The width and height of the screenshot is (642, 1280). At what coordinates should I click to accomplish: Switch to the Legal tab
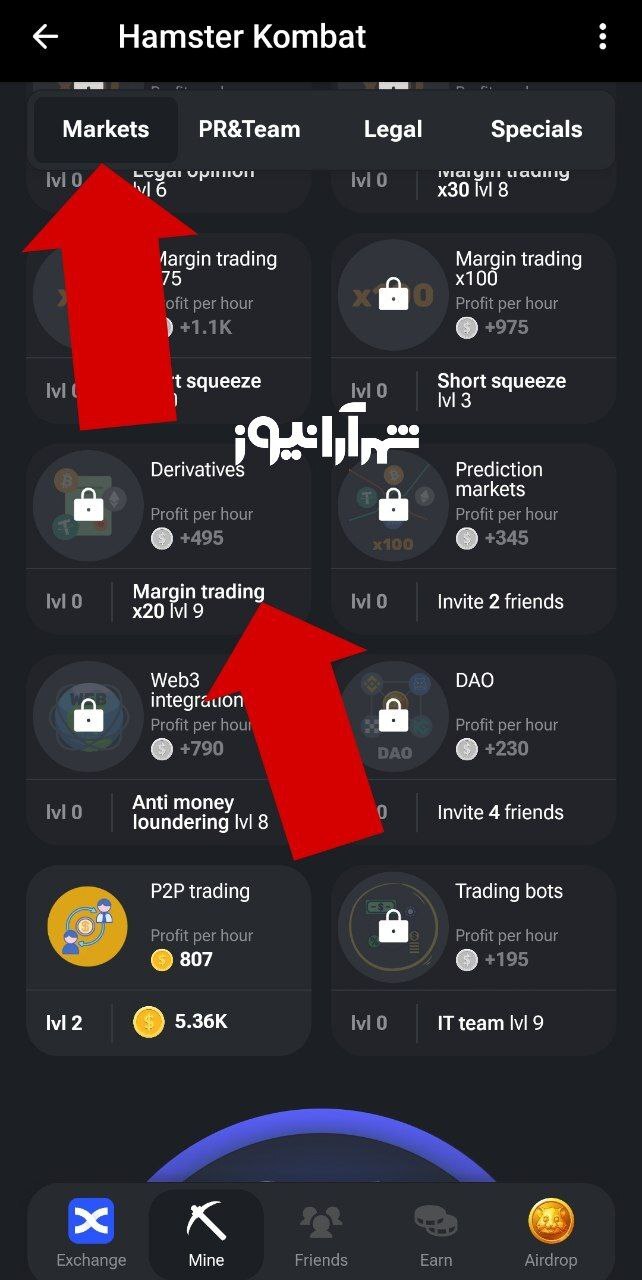393,130
